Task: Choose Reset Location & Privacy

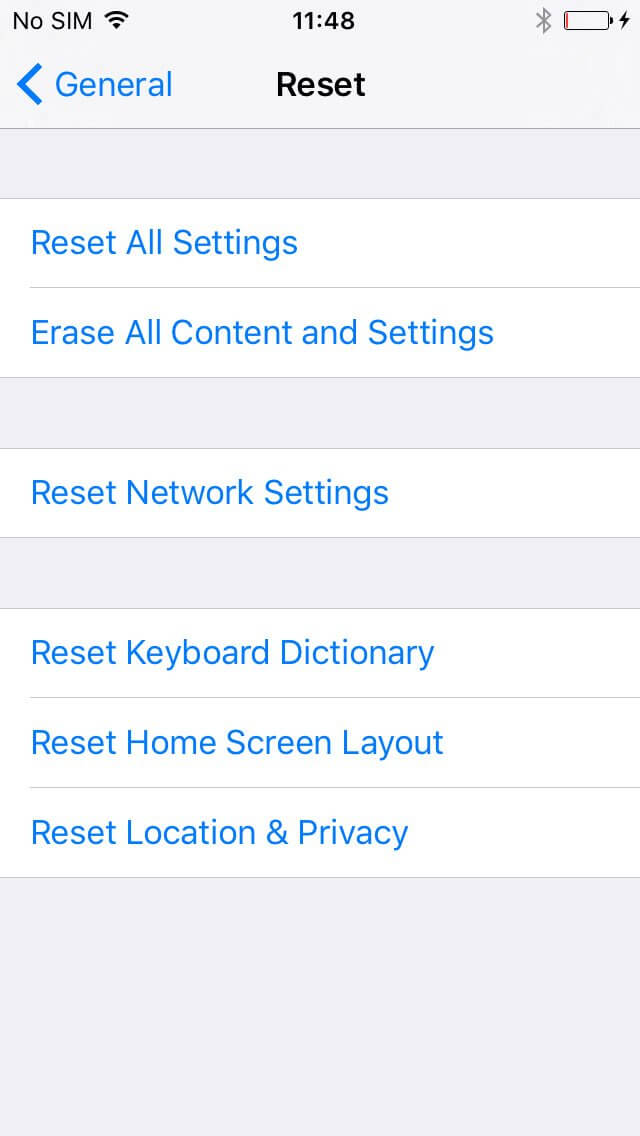Action: [219, 833]
